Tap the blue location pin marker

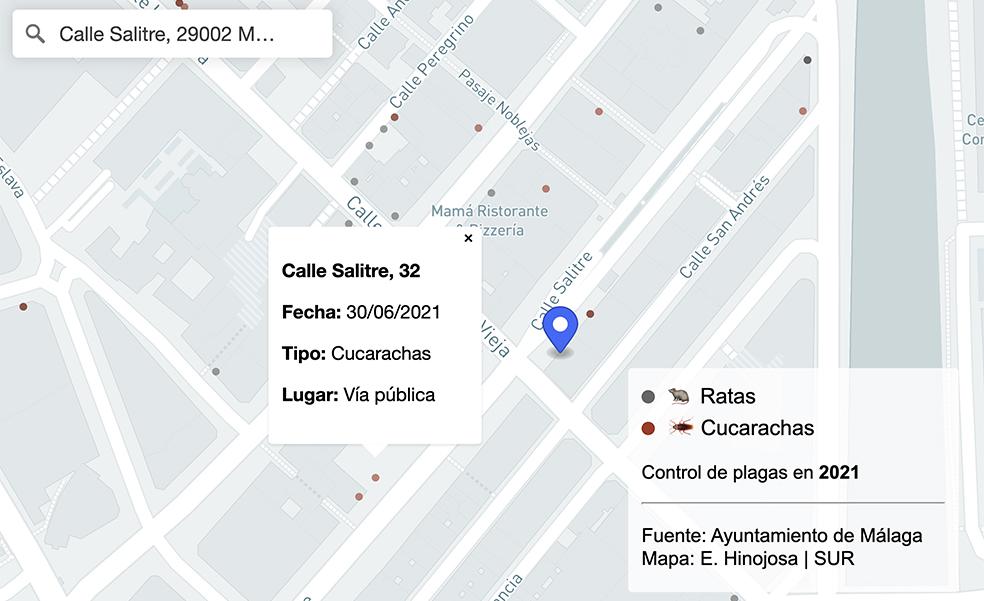click(x=561, y=328)
